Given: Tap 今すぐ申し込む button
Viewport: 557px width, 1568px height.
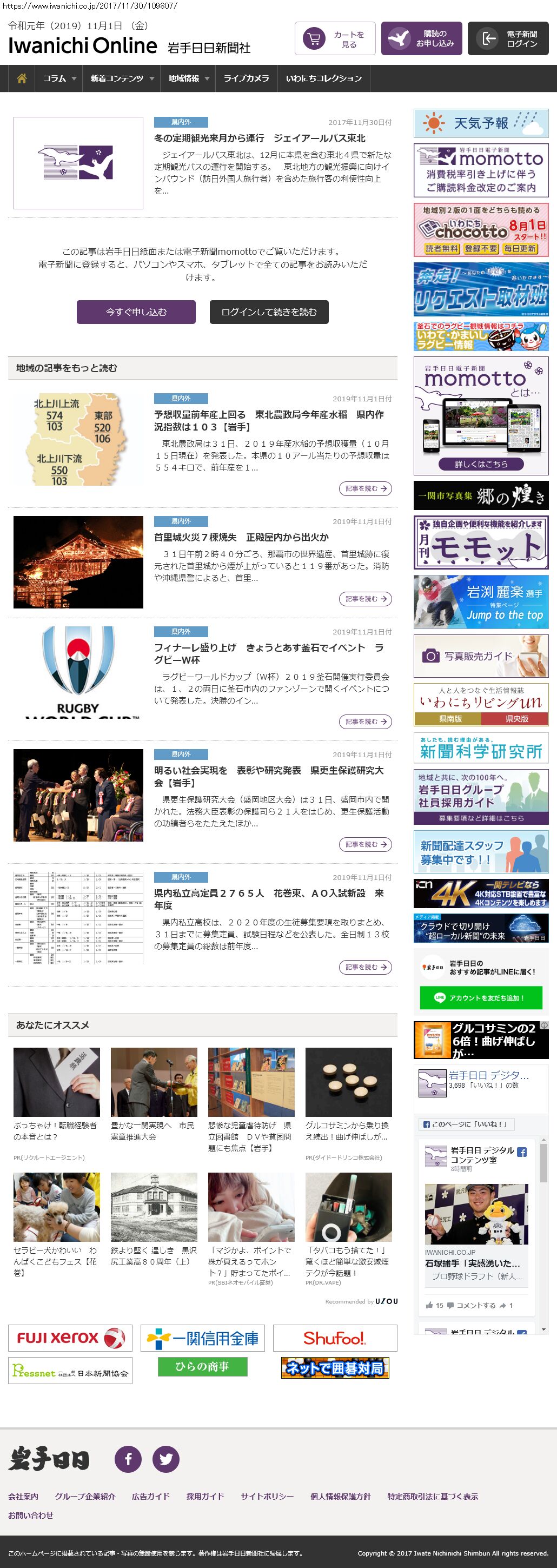Looking at the screenshot, I should pyautogui.click(x=136, y=312).
